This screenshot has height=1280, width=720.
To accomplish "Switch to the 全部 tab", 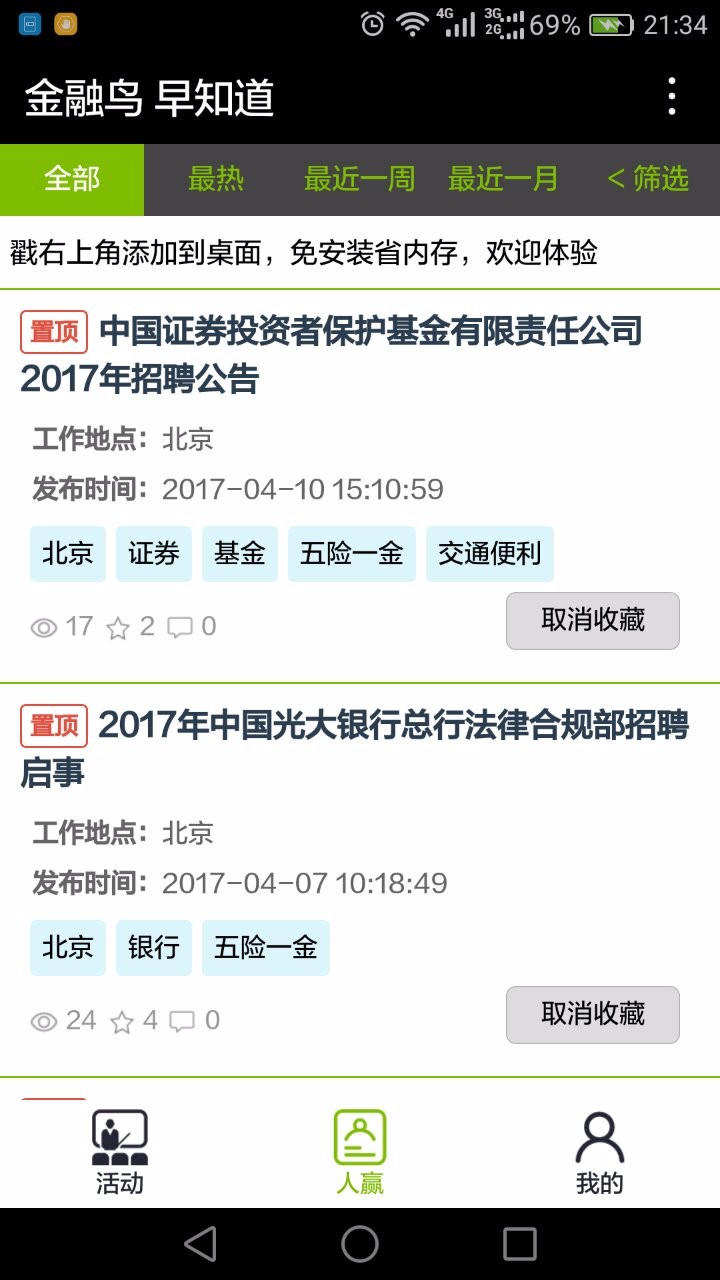I will pos(72,180).
